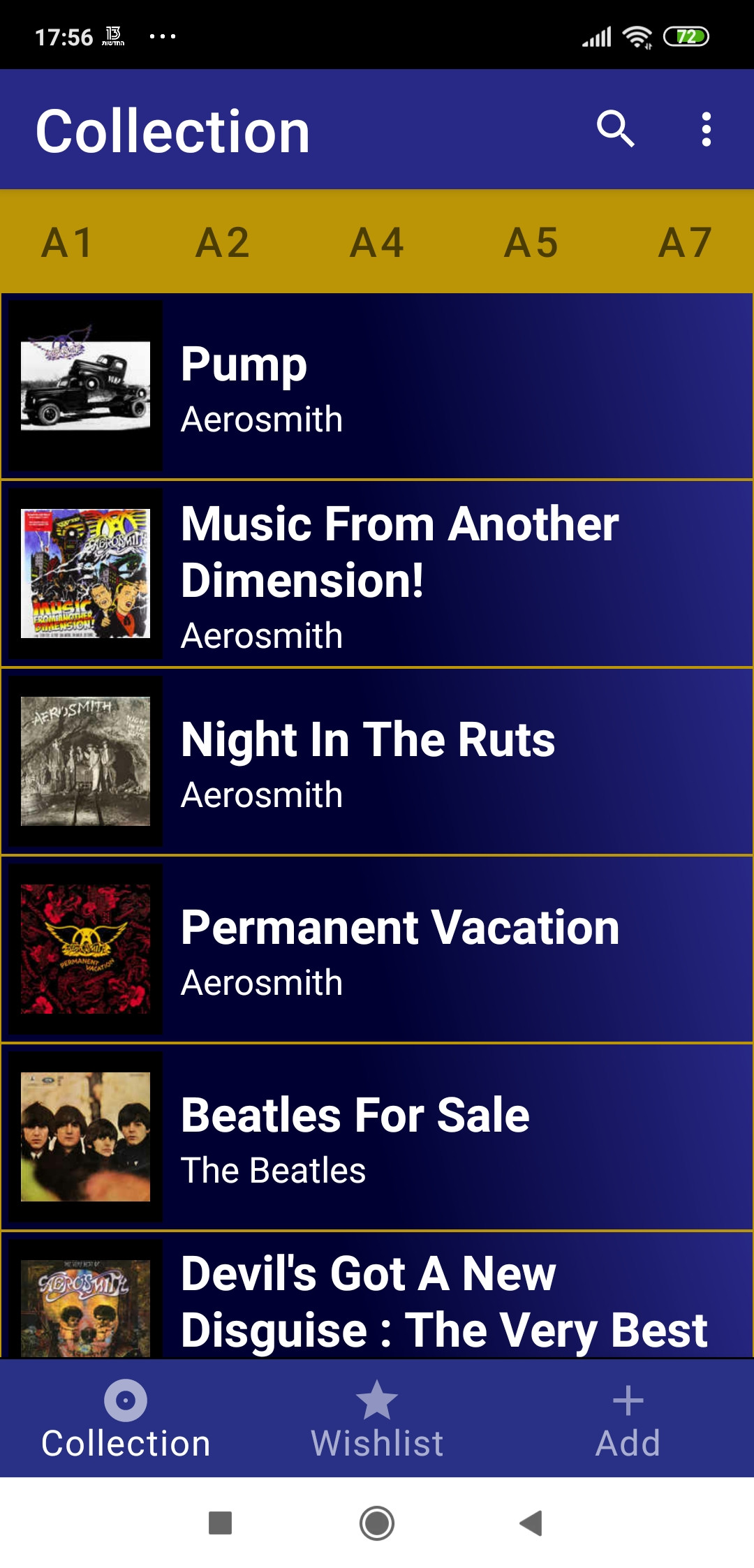The image size is (754, 1568).
Task: Open the album Pump by Aerosmith
Action: 377,386
